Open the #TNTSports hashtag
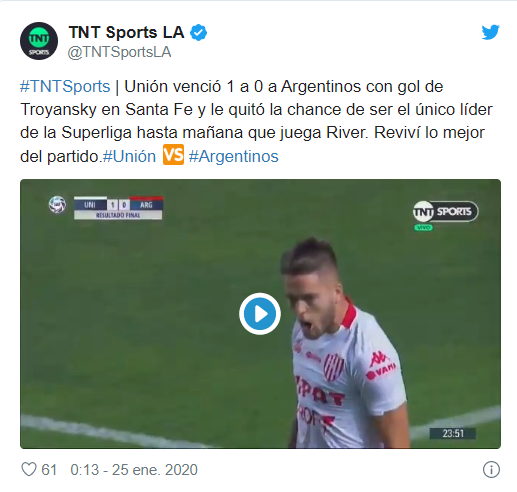 [65, 87]
